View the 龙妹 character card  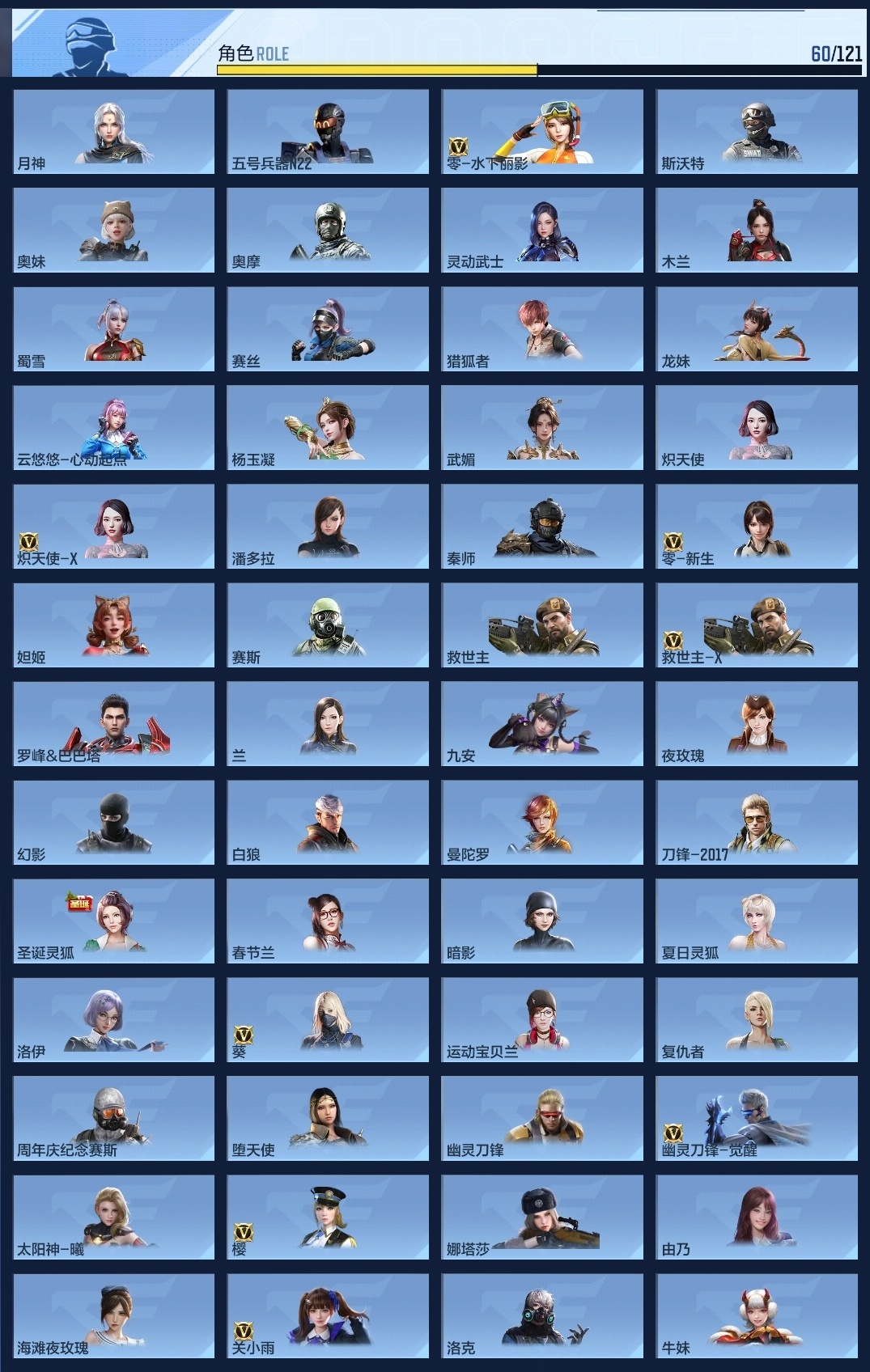757,328
